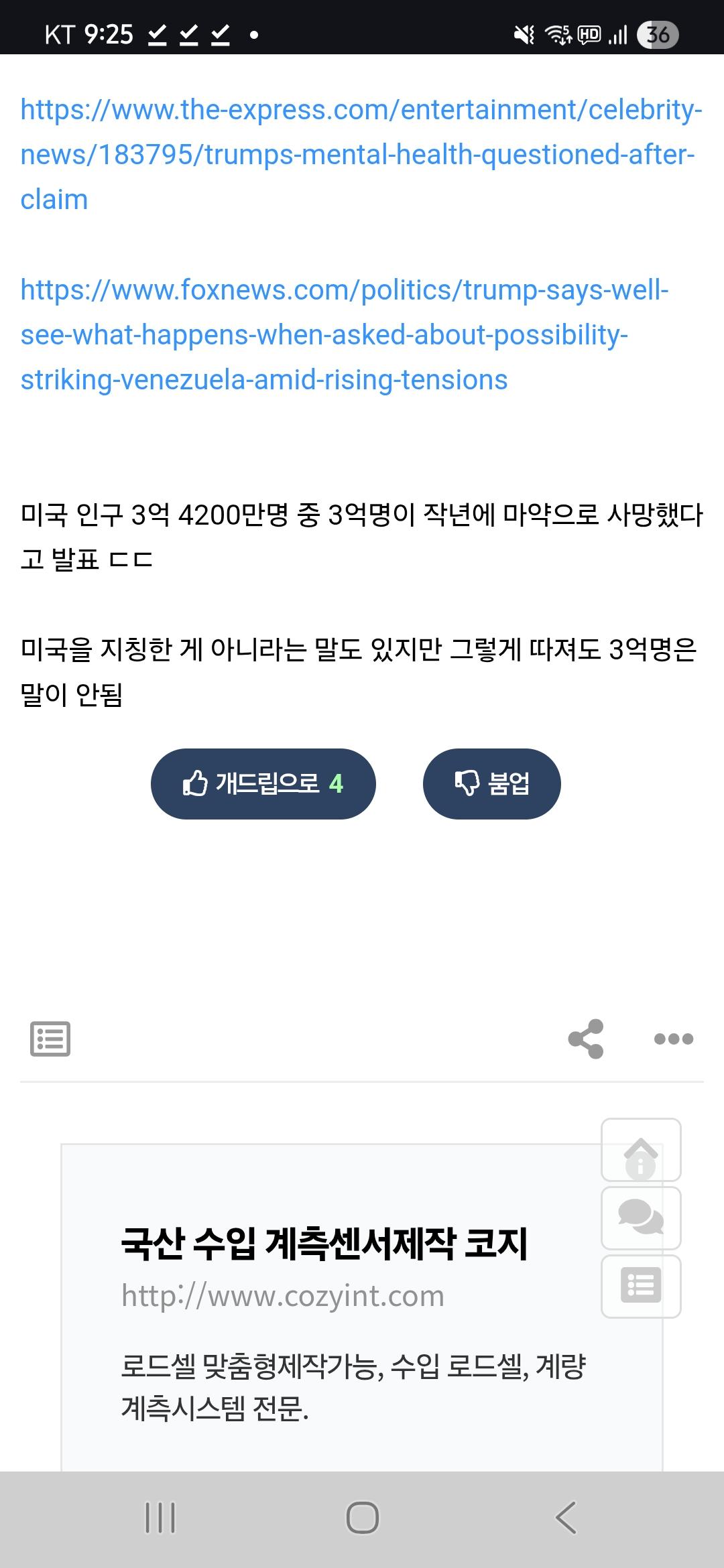Image resolution: width=724 pixels, height=1568 pixels.
Task: Upvote post with 개드립으로 button
Action: coord(263,783)
